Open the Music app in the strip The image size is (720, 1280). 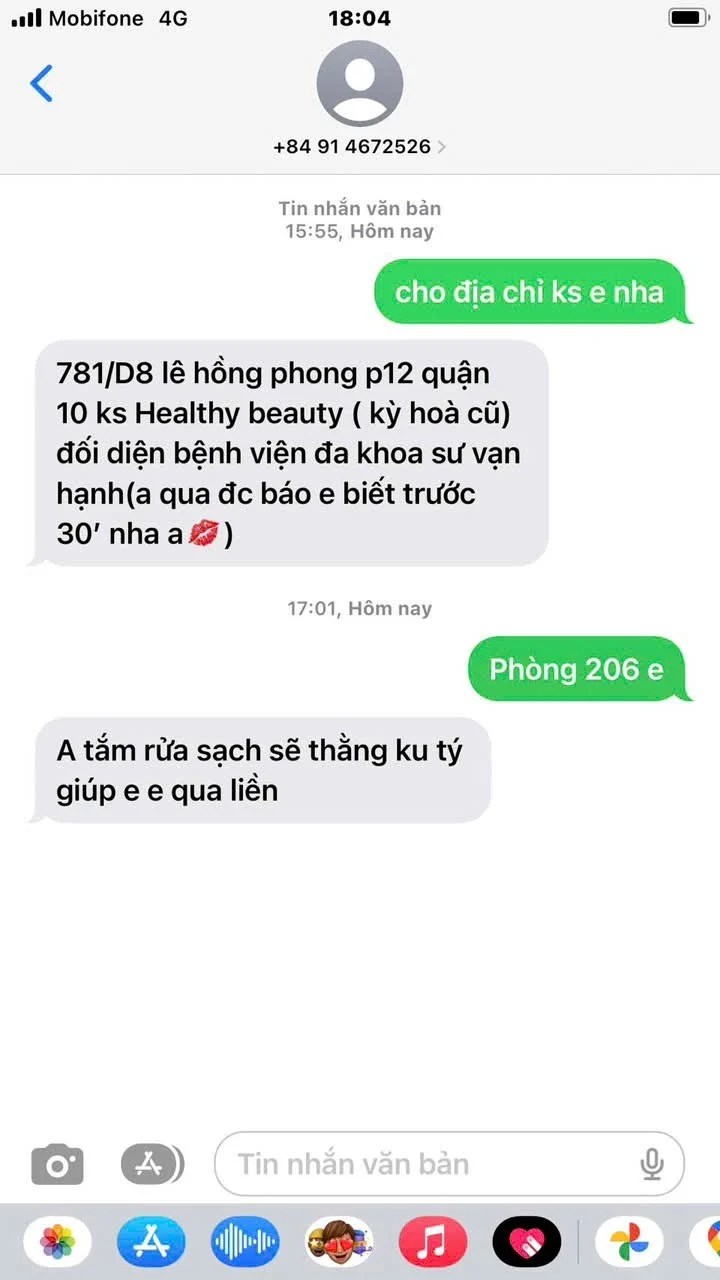433,1243
